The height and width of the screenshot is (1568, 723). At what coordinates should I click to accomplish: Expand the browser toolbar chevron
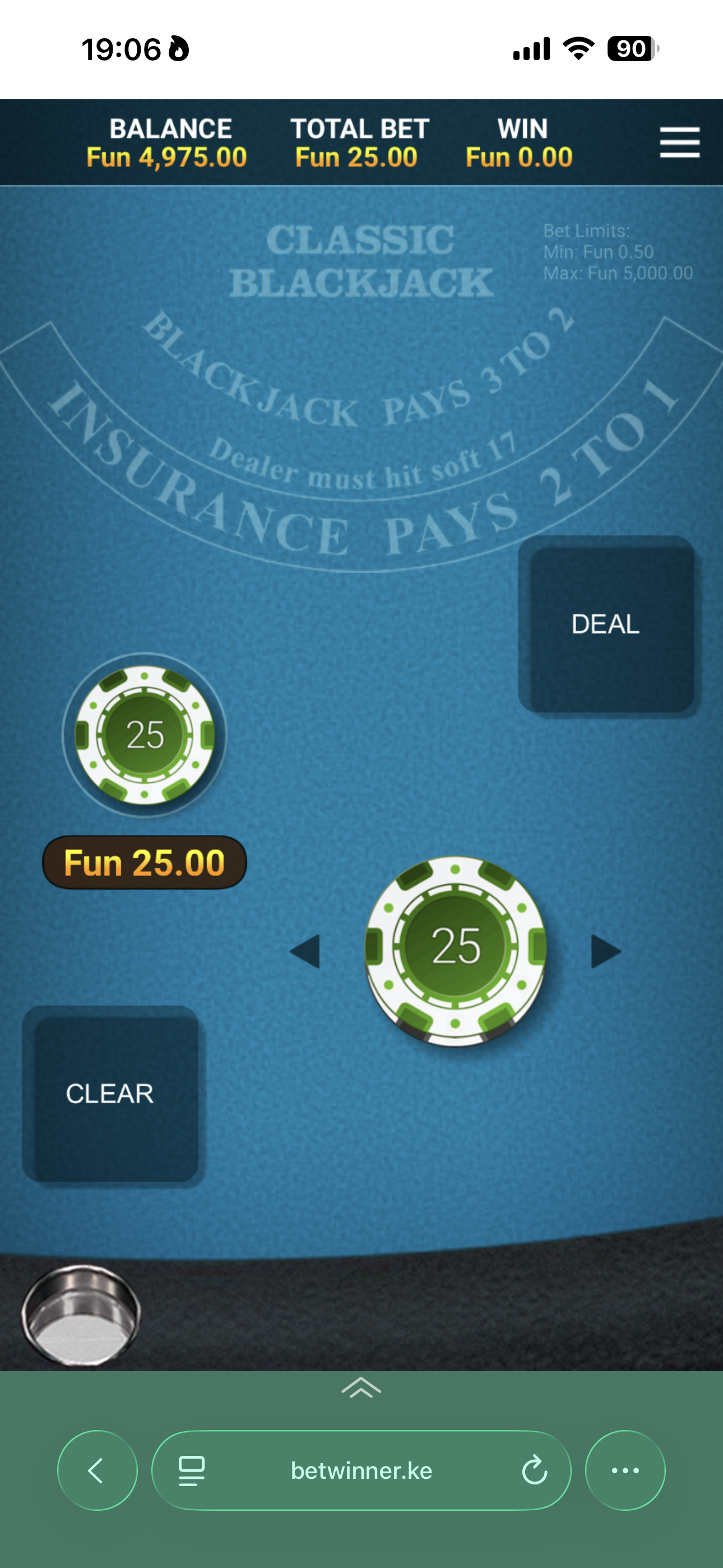click(361, 1389)
